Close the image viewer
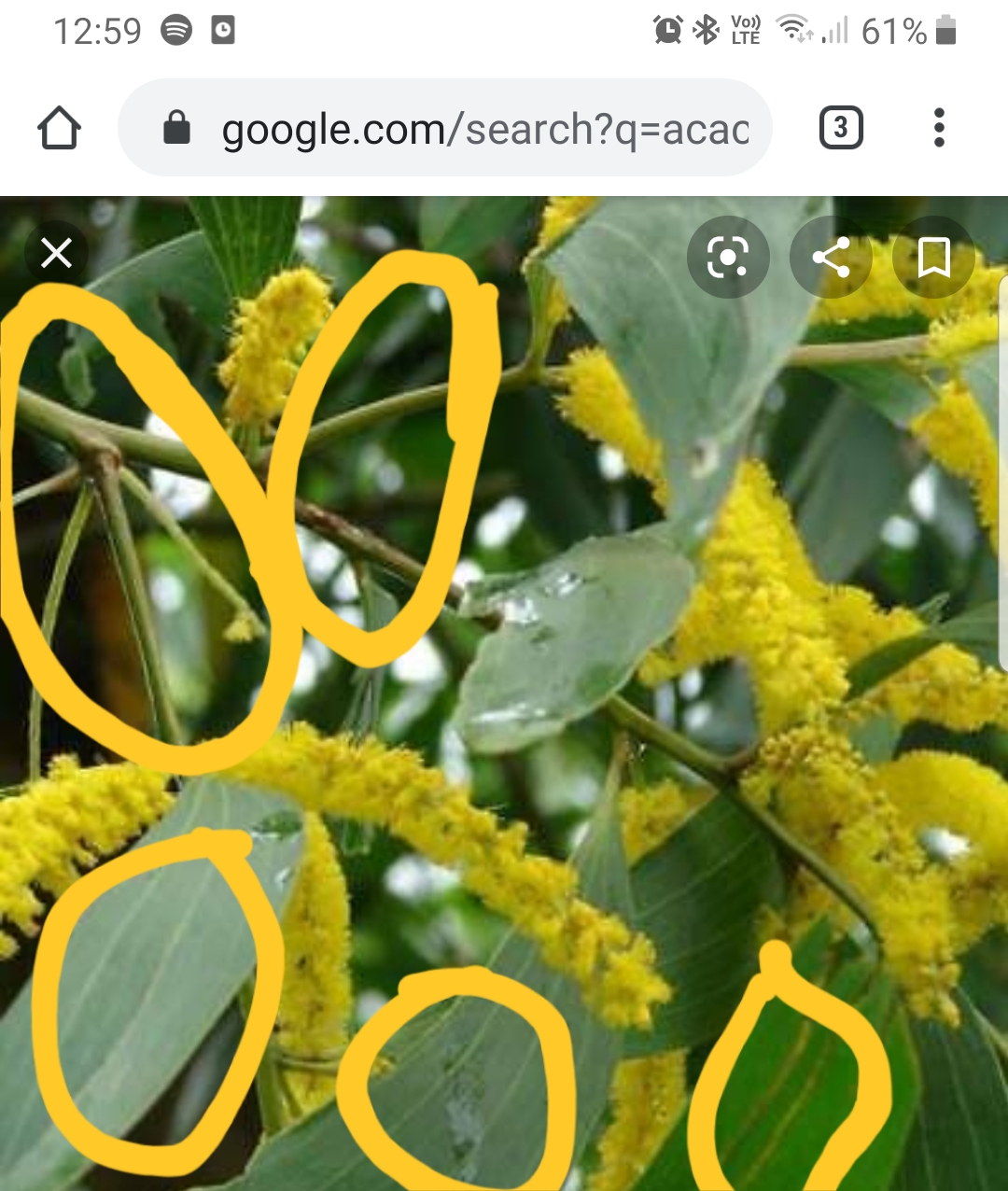The image size is (1008, 1191). pyautogui.click(x=57, y=252)
